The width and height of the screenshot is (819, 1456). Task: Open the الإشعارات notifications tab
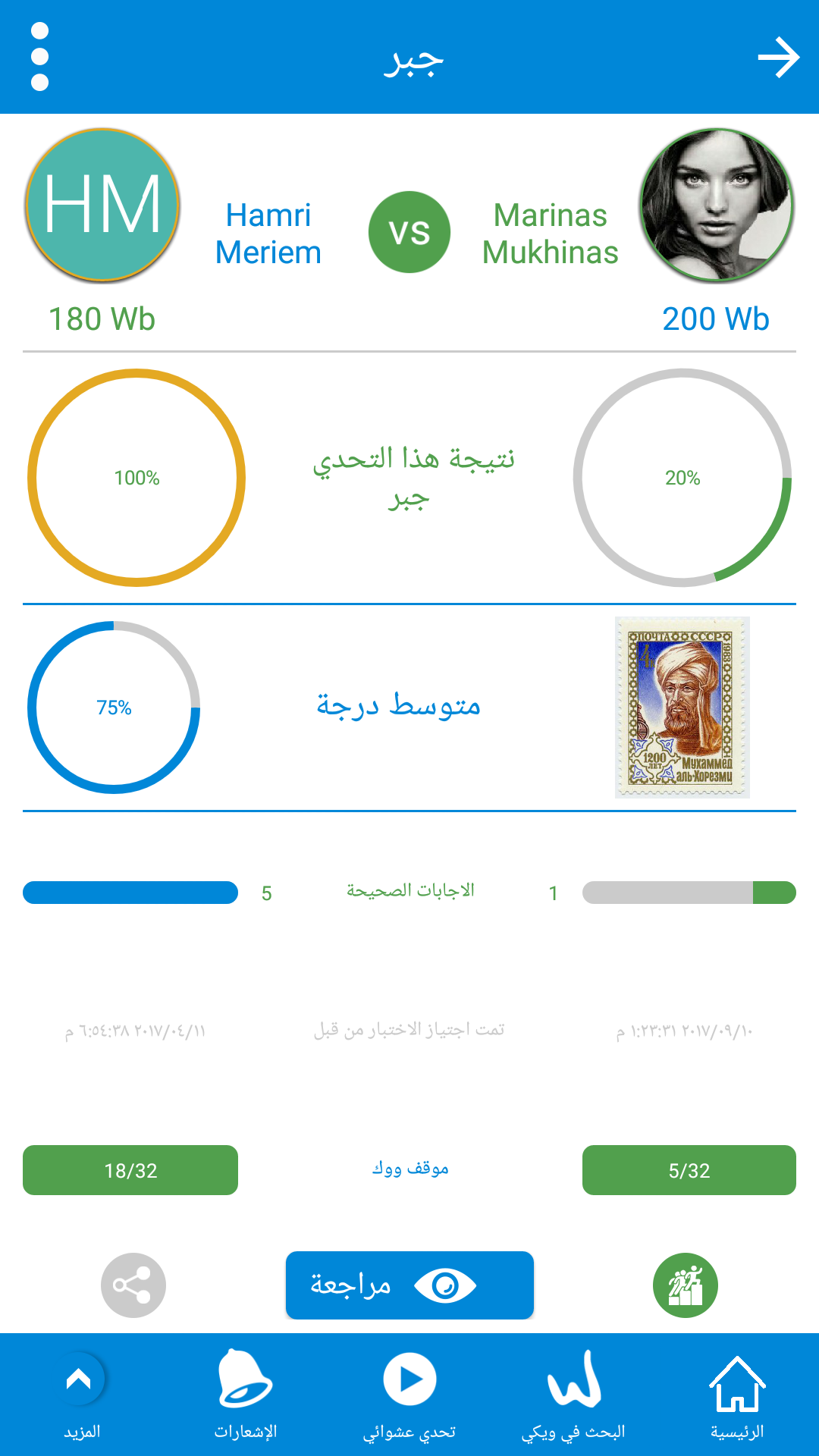[246, 1395]
